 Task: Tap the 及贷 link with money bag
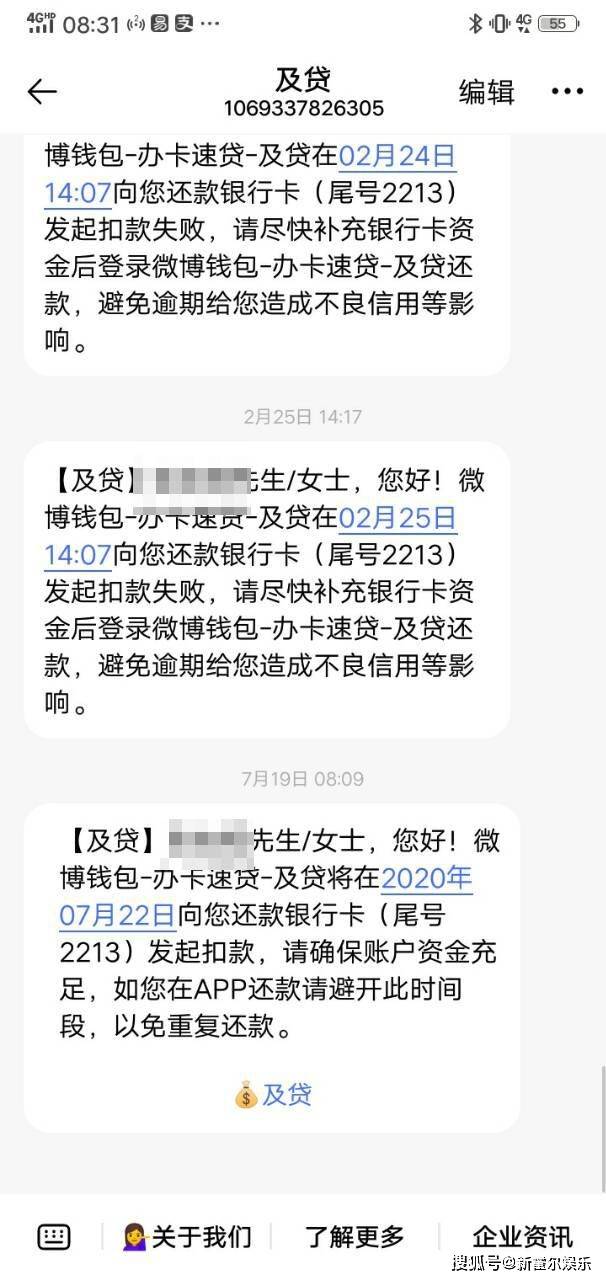coord(273,1095)
